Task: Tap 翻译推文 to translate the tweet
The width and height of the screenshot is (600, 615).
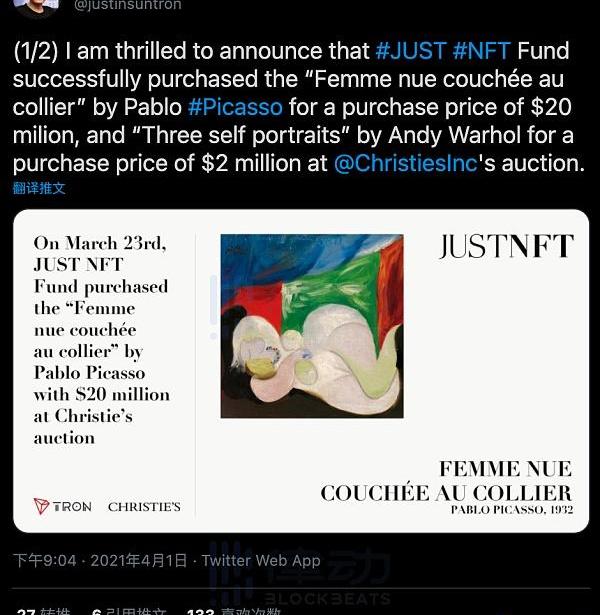Action: tap(39, 188)
